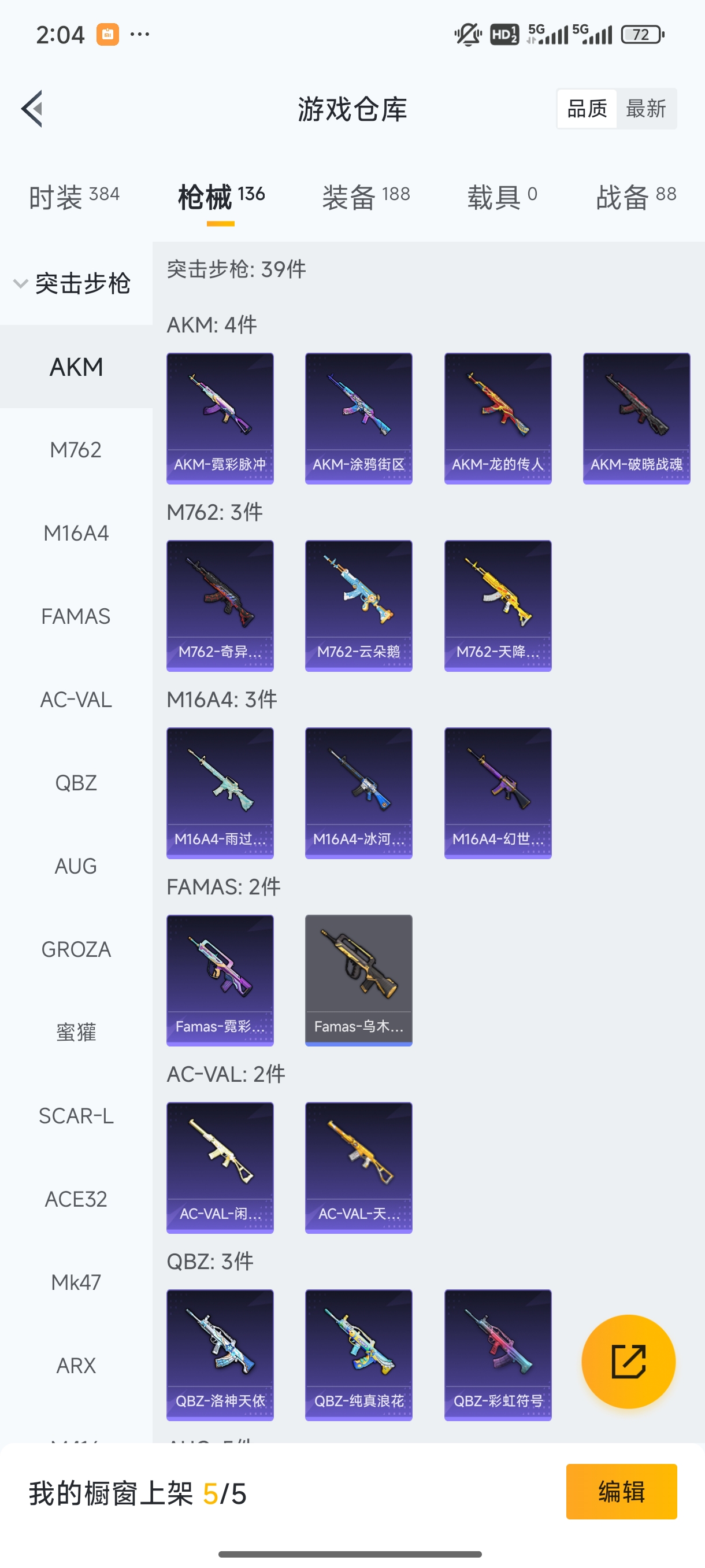View the QBZ-洛神天依 skin
The width and height of the screenshot is (705, 1568).
point(220,1355)
